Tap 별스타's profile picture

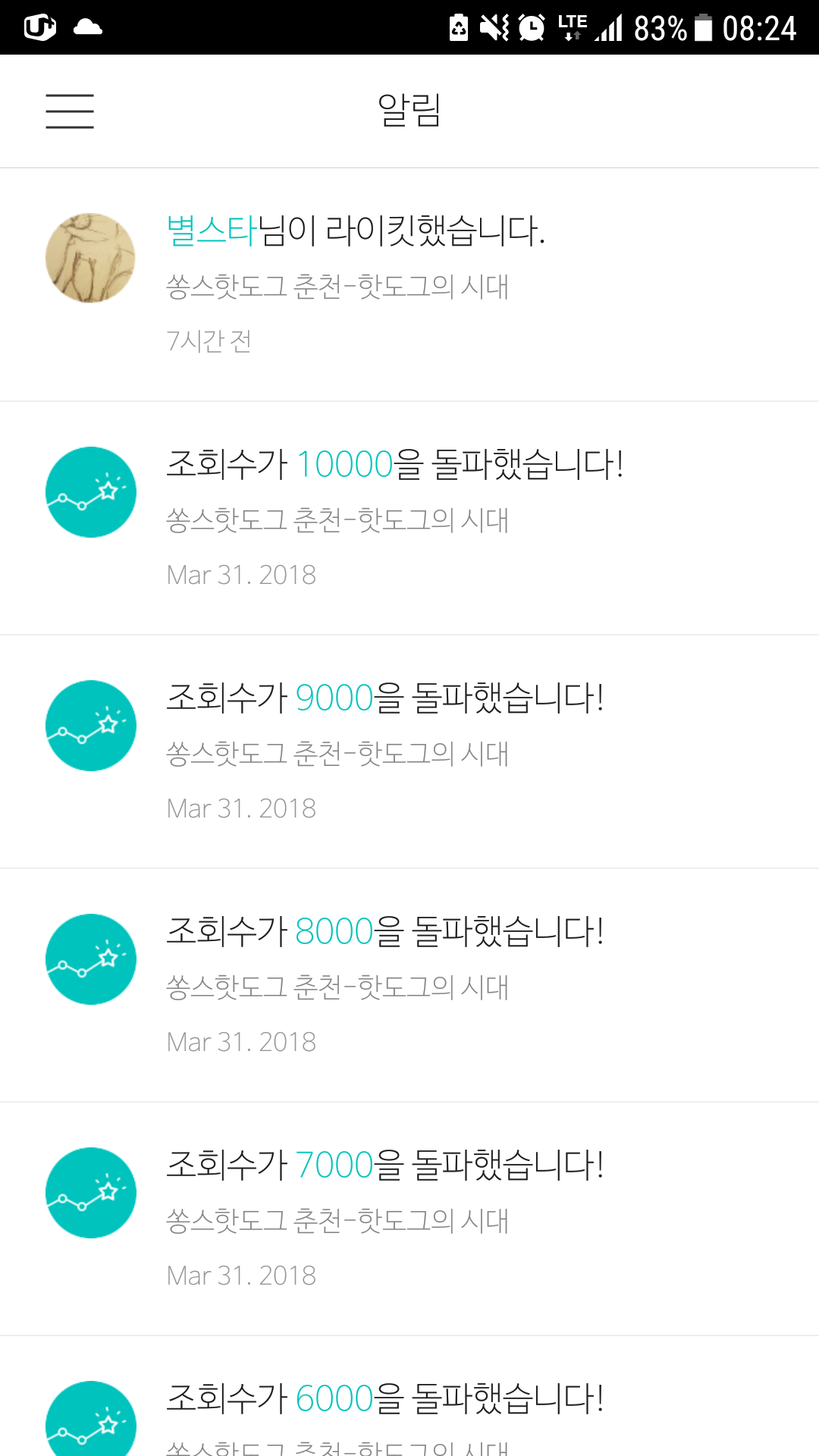click(x=91, y=258)
